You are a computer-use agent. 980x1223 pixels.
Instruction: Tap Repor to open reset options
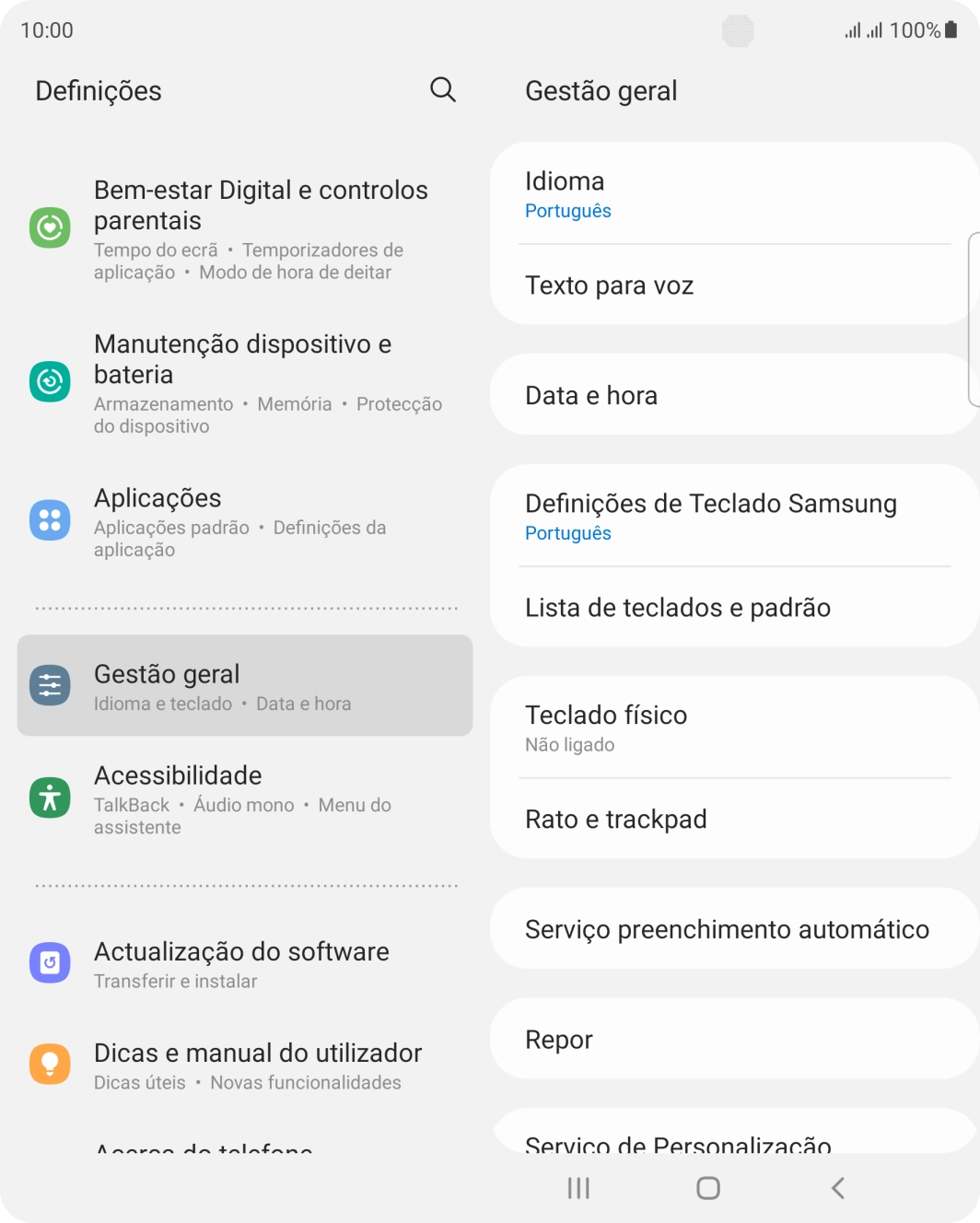click(734, 1038)
